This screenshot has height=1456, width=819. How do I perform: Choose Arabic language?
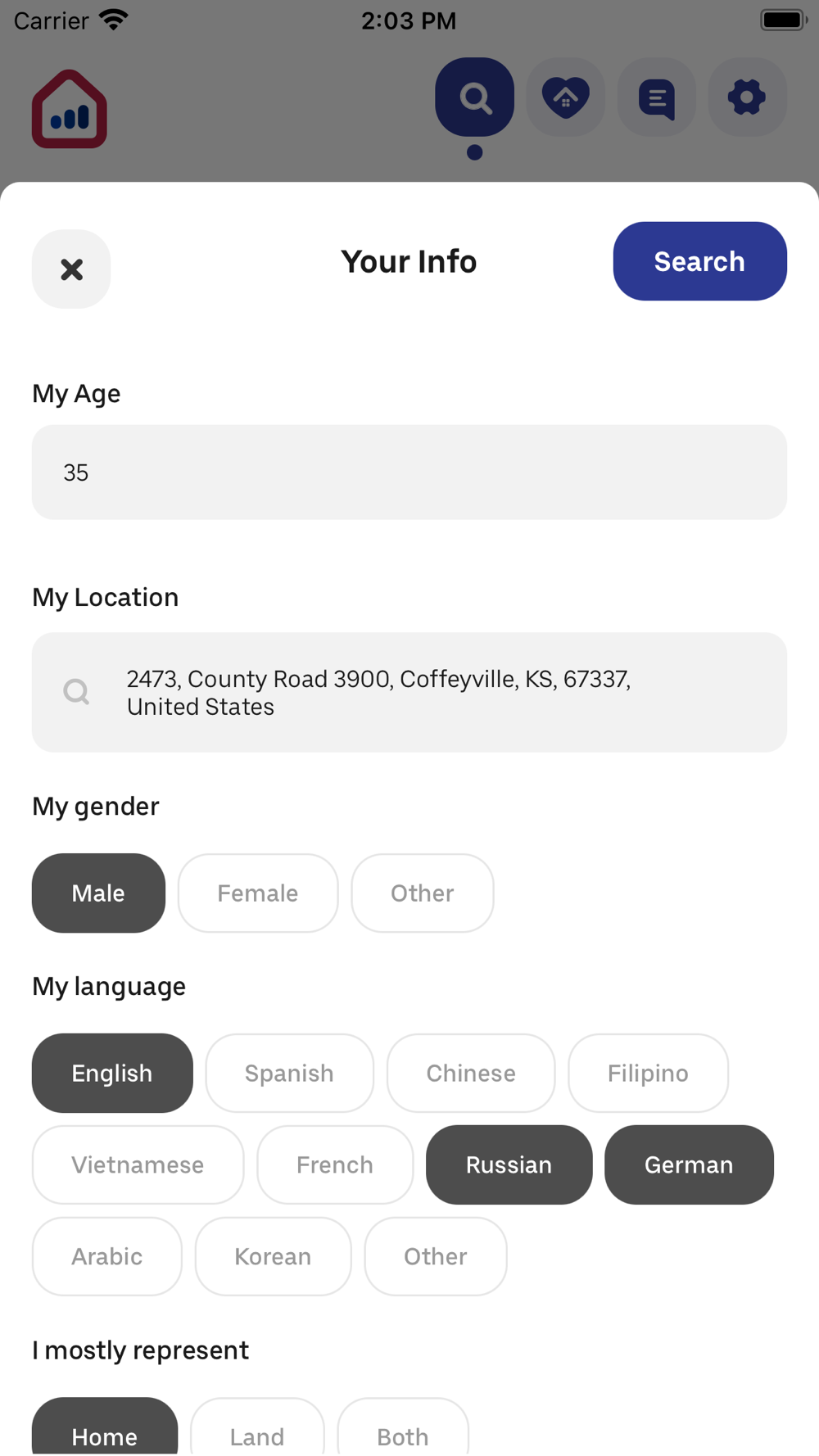tap(106, 1257)
